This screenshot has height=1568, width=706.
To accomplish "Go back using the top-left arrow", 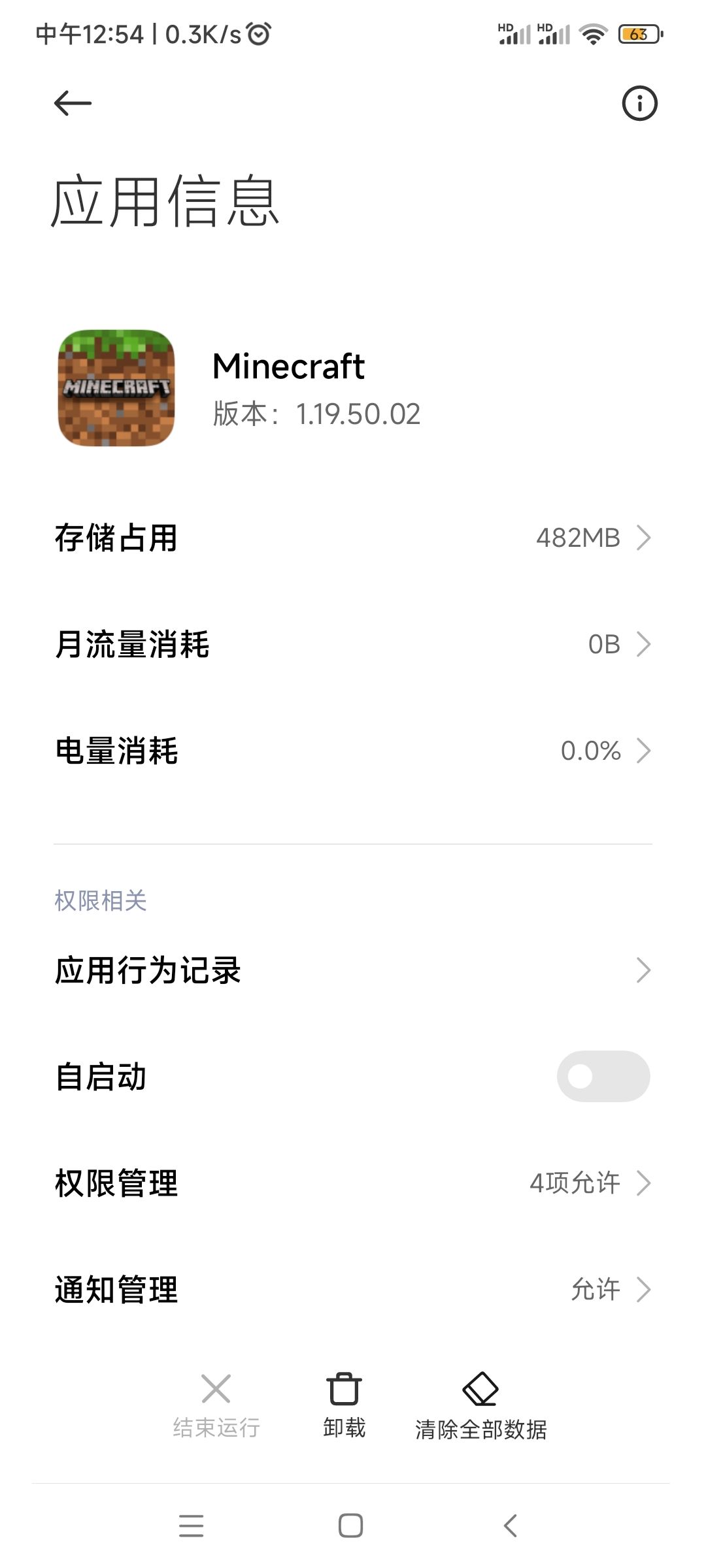I will pos(73,103).
